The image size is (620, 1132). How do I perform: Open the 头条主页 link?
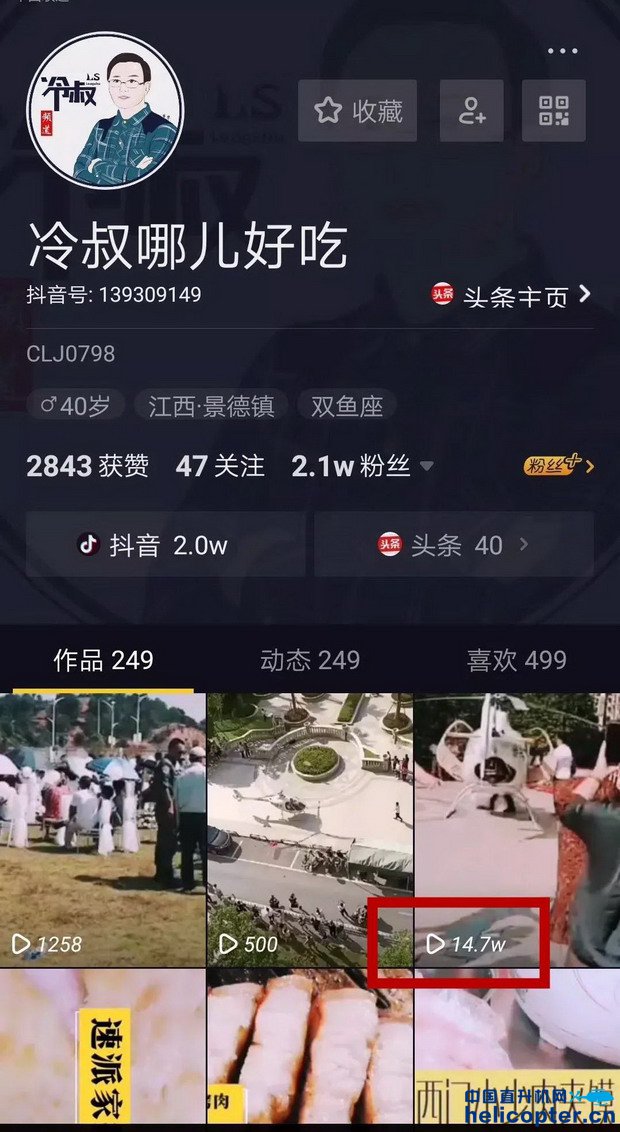tap(512, 296)
